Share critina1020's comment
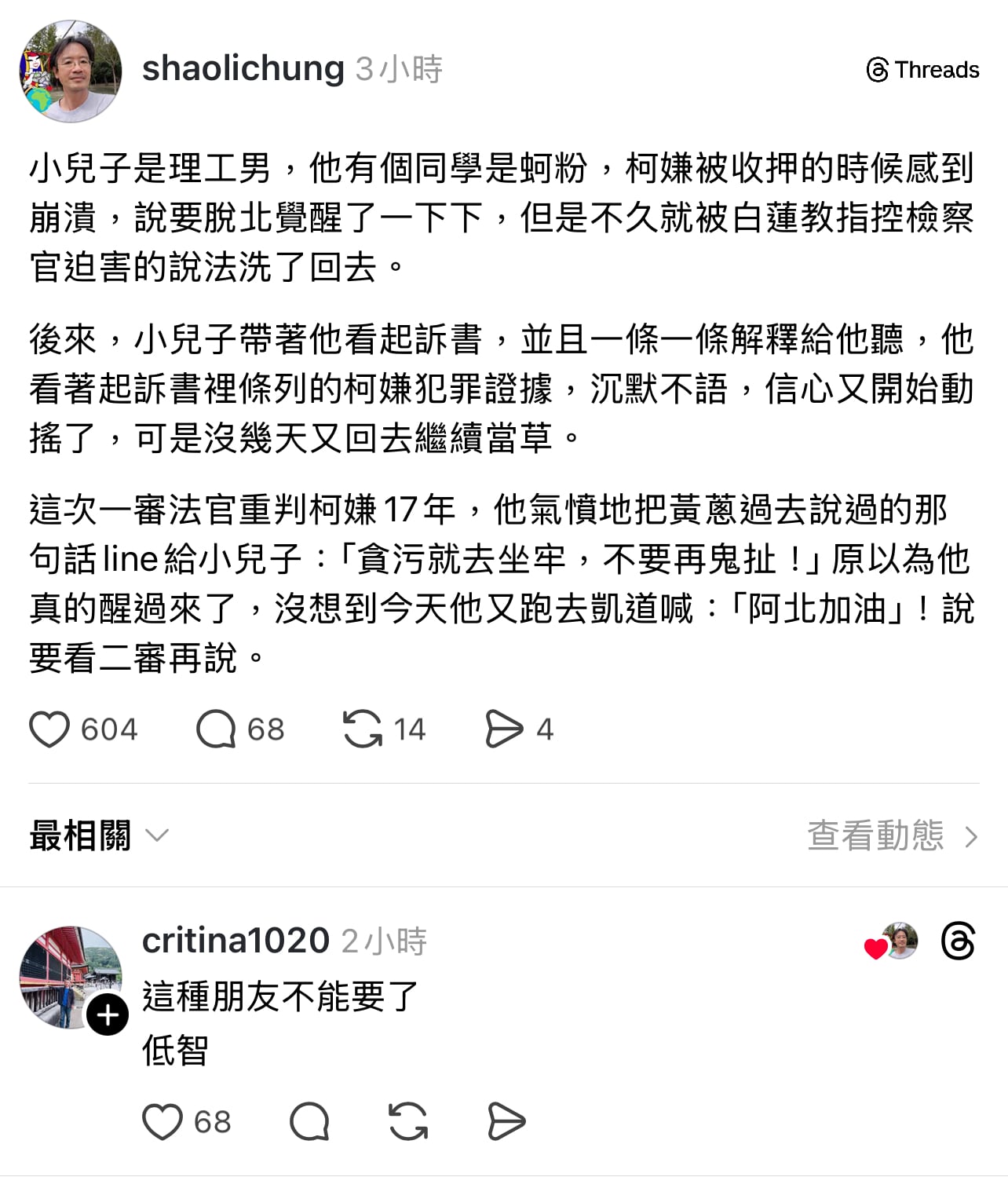Screen dimensions: 1008x1177 click(506, 1121)
